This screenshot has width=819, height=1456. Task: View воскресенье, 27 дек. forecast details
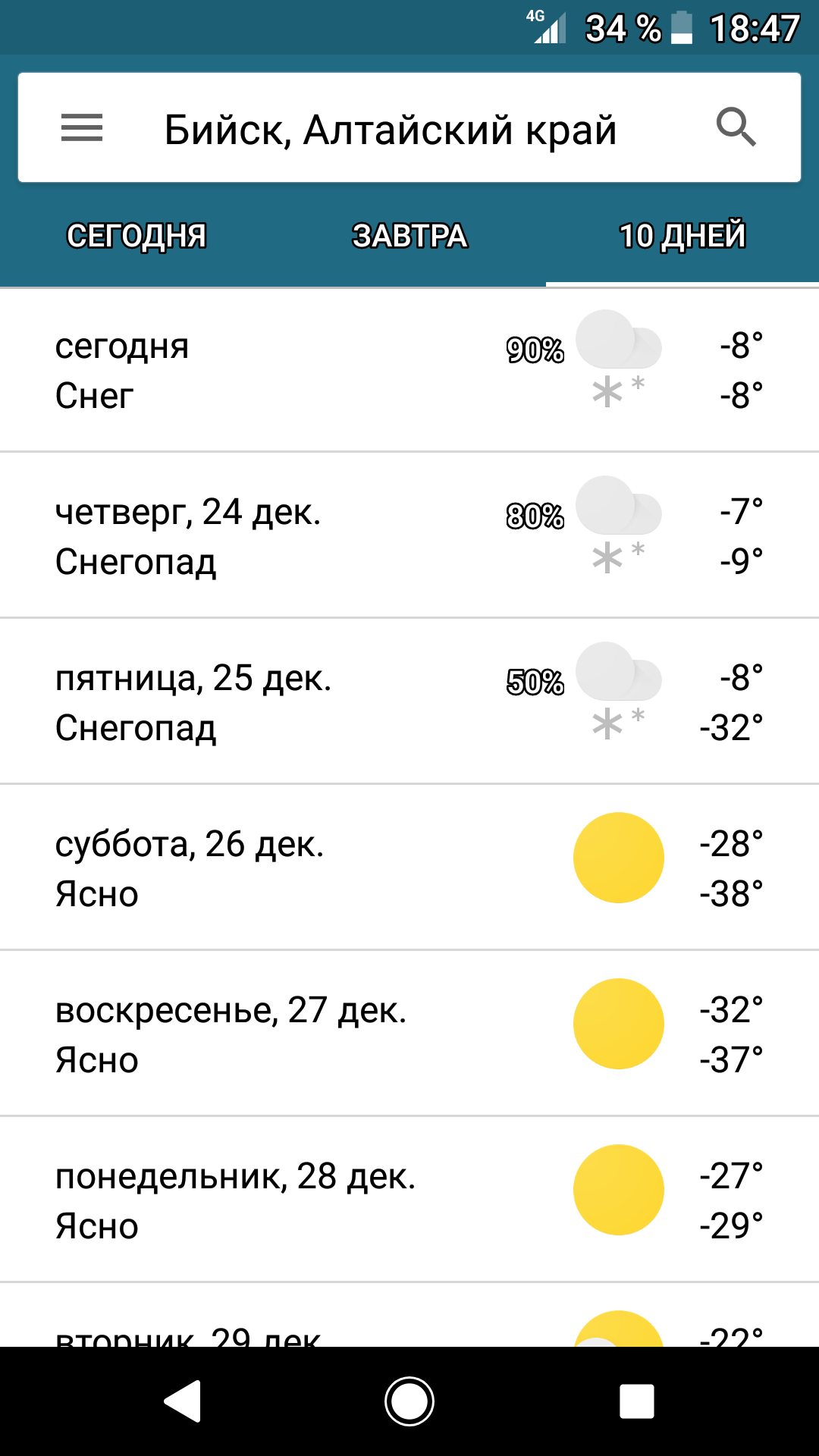point(409,1034)
